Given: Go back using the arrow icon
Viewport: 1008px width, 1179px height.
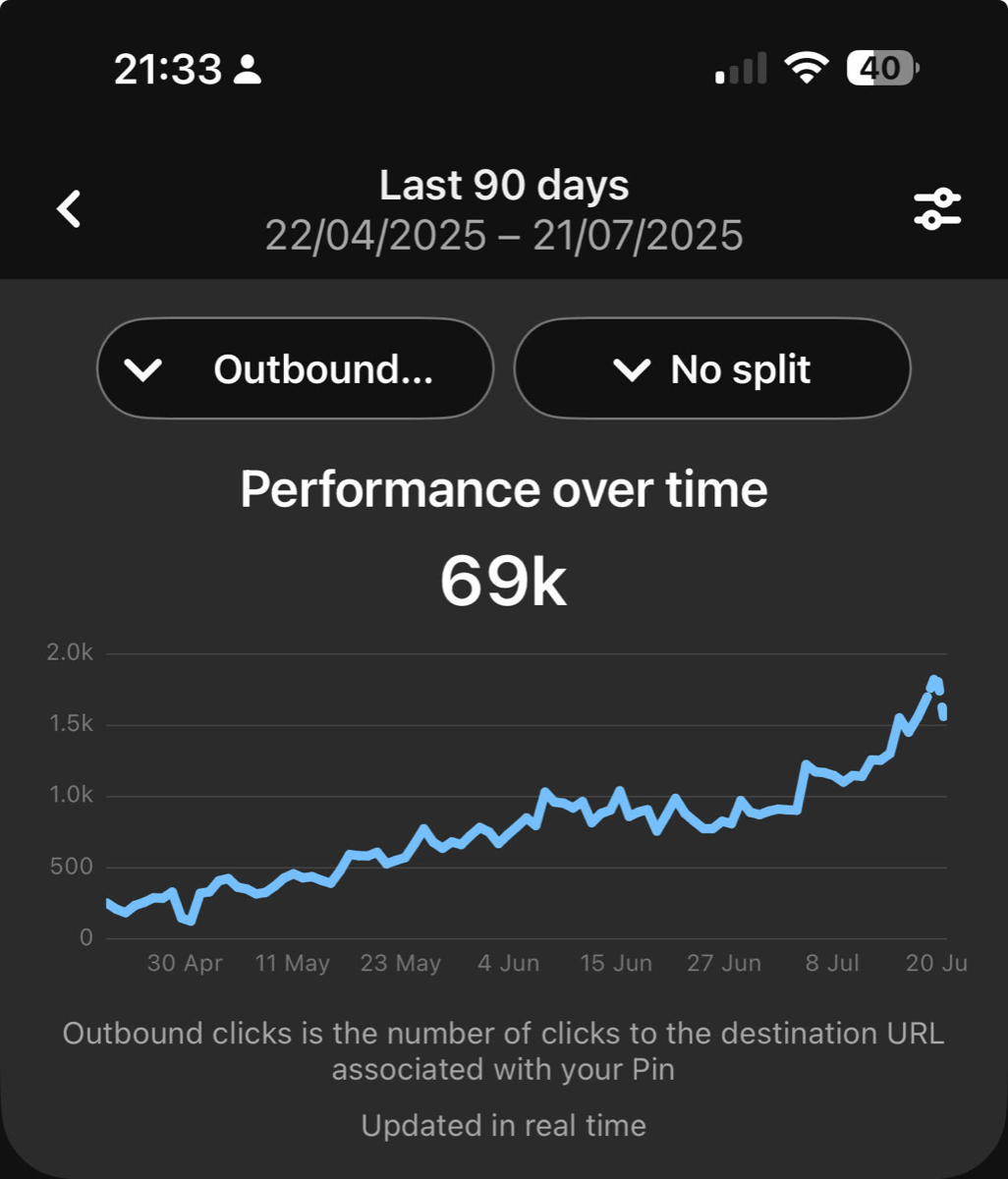Looking at the screenshot, I should point(69,209).
